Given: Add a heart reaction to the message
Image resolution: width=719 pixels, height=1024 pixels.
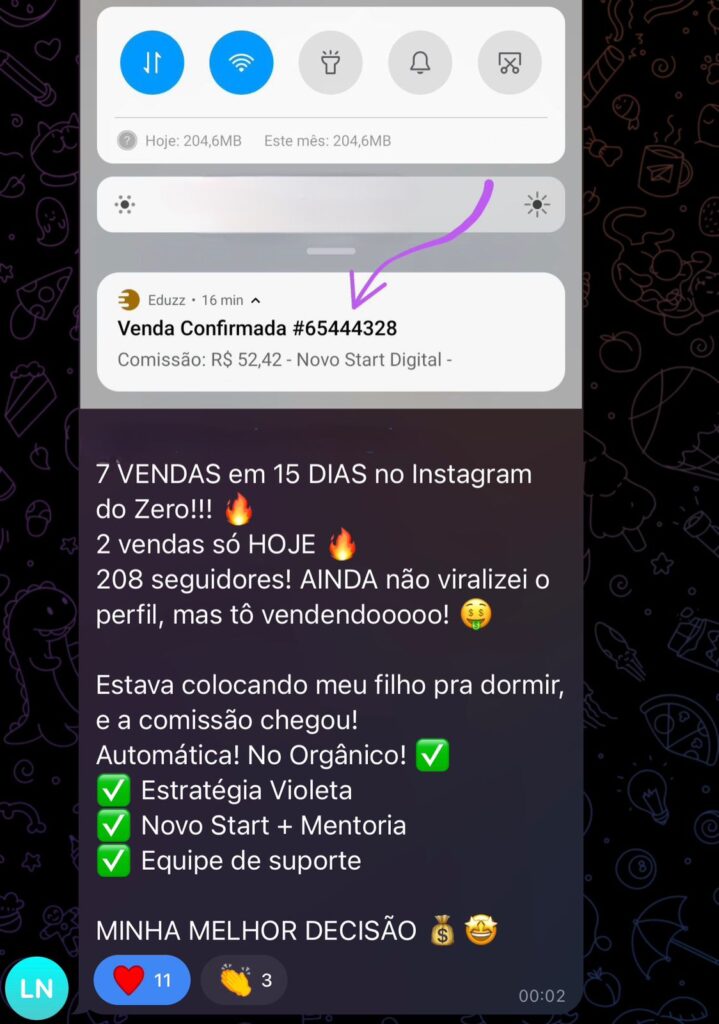Looking at the screenshot, I should coord(141,980).
